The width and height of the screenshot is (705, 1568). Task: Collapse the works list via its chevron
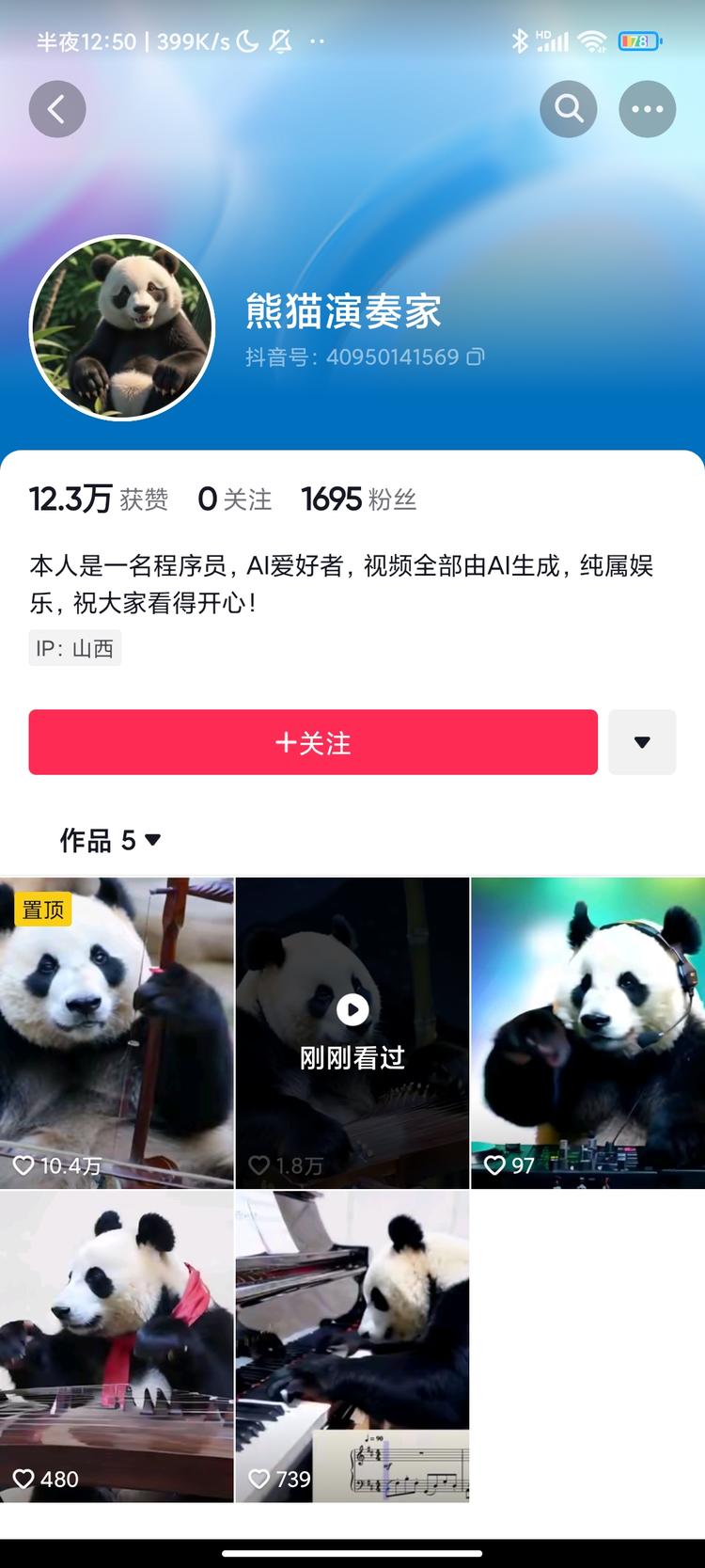(x=154, y=840)
